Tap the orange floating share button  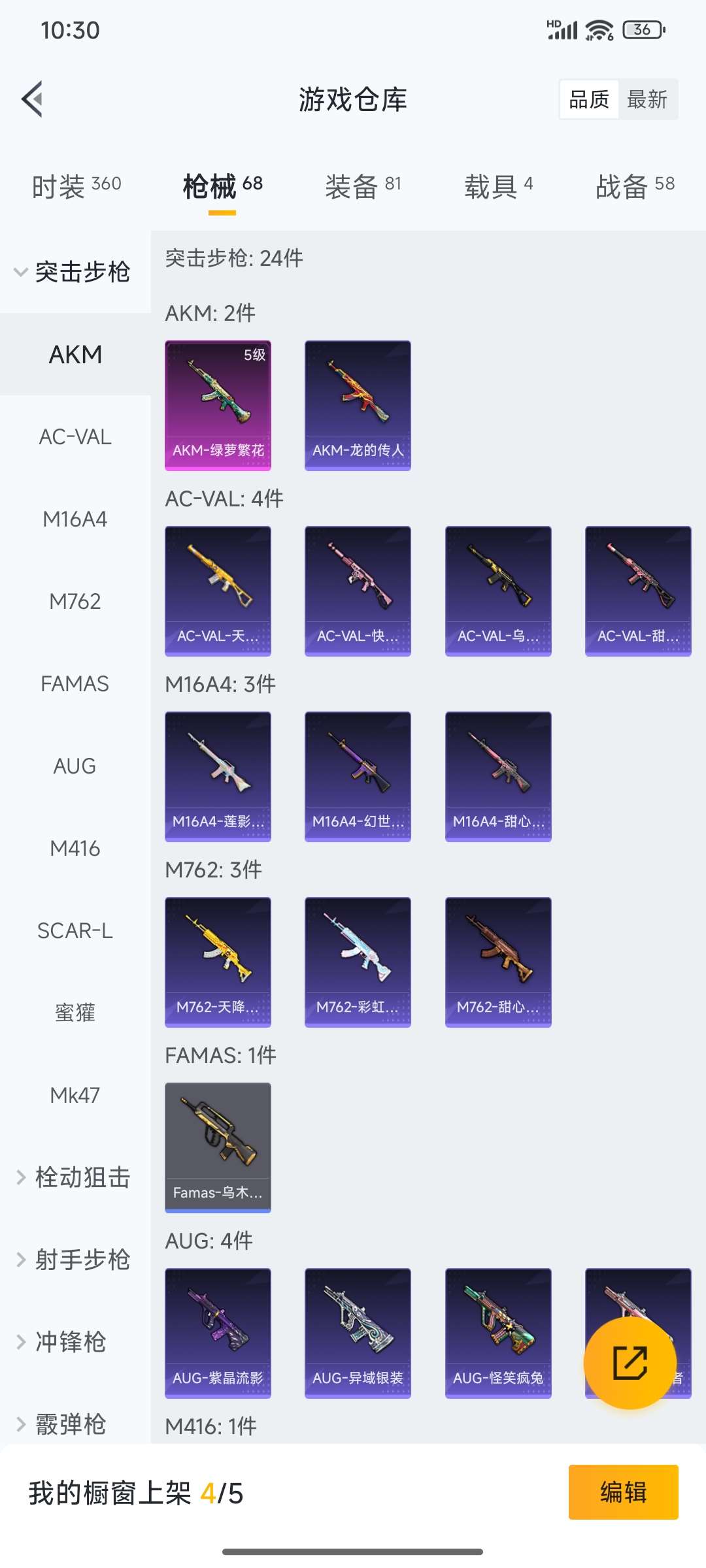click(630, 1363)
